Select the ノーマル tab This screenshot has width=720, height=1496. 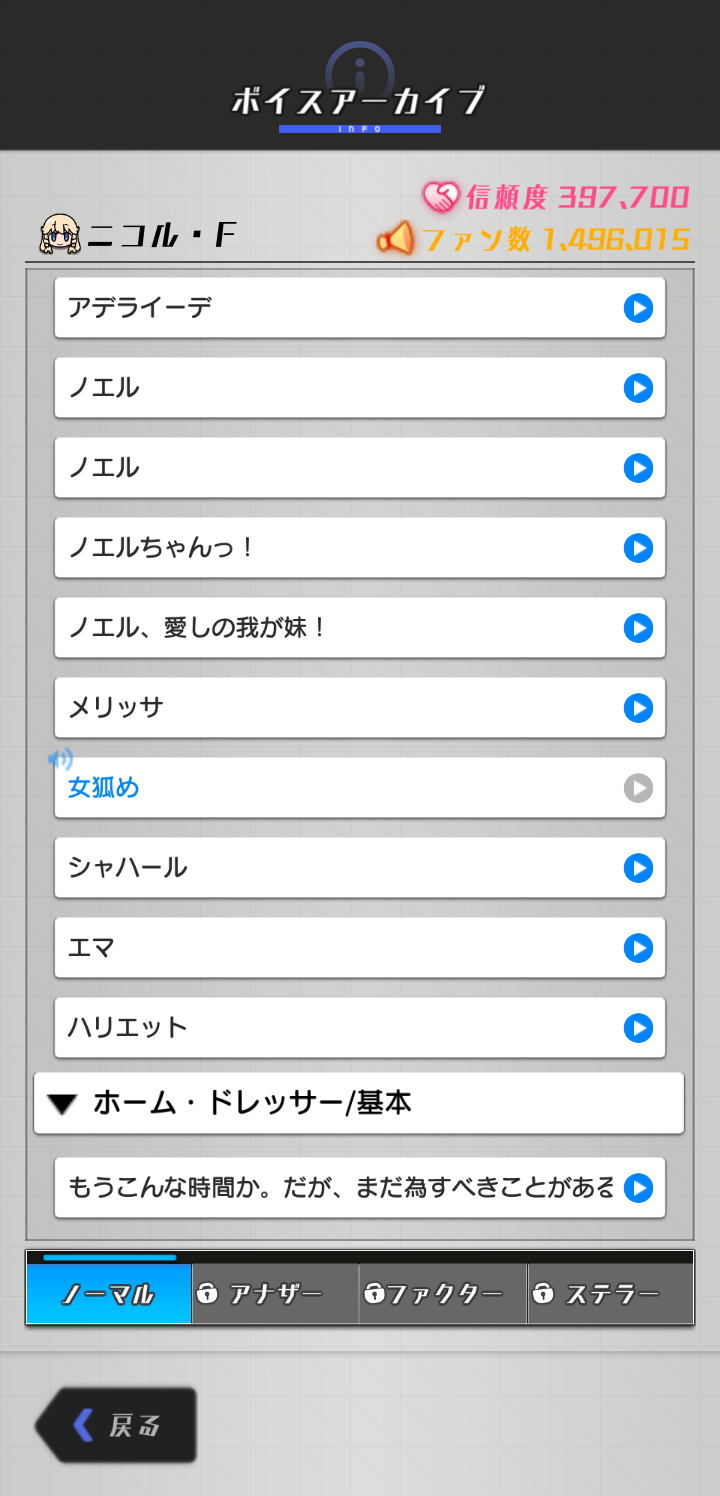pos(109,1294)
